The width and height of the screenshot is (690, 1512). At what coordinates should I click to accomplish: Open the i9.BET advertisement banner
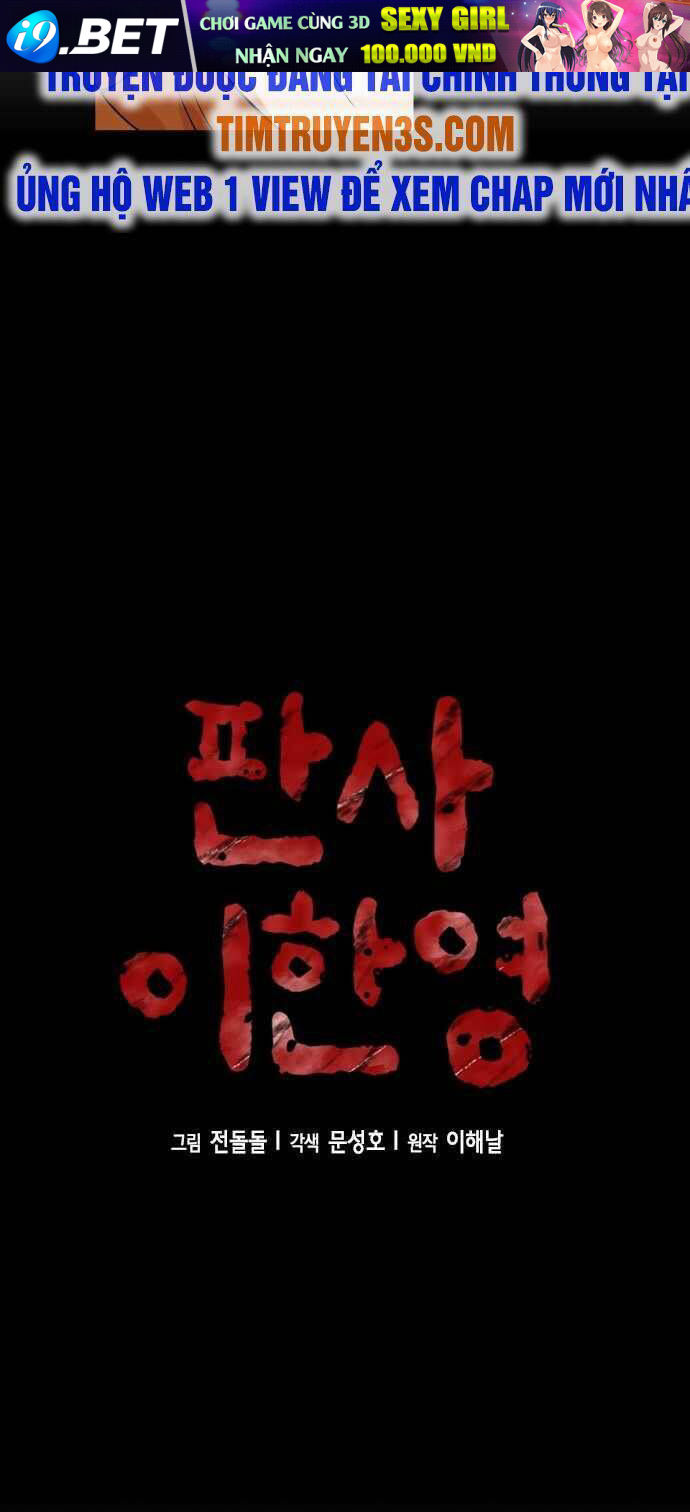(x=344, y=35)
